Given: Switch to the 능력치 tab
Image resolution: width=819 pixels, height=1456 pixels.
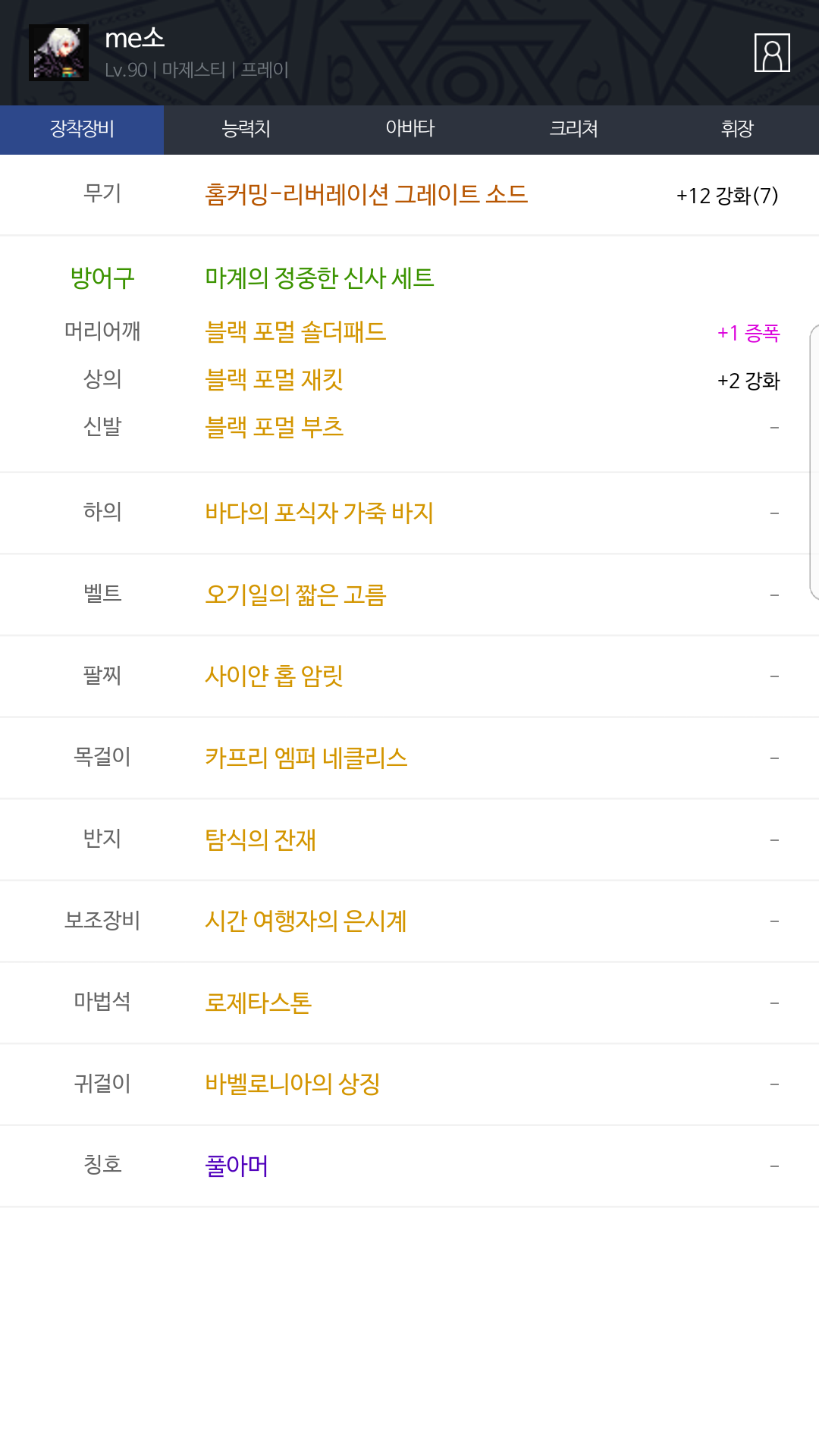Looking at the screenshot, I should click(x=246, y=130).
